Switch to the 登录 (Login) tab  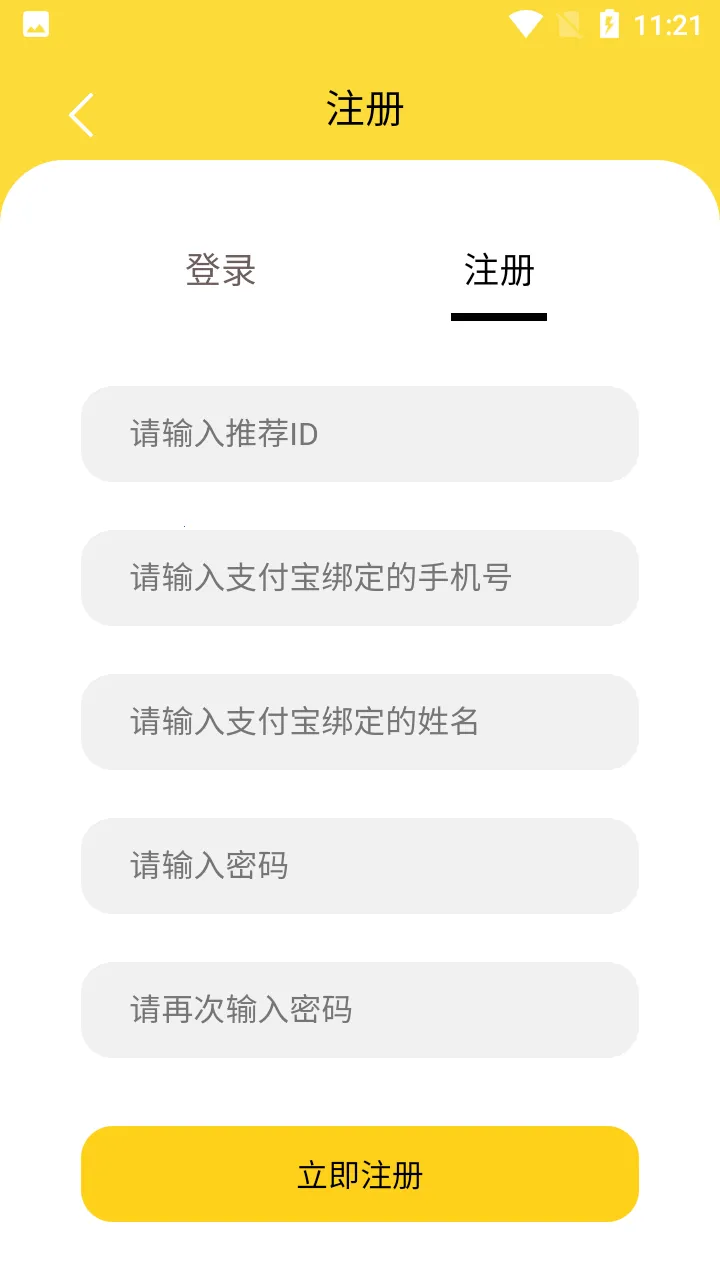click(221, 270)
